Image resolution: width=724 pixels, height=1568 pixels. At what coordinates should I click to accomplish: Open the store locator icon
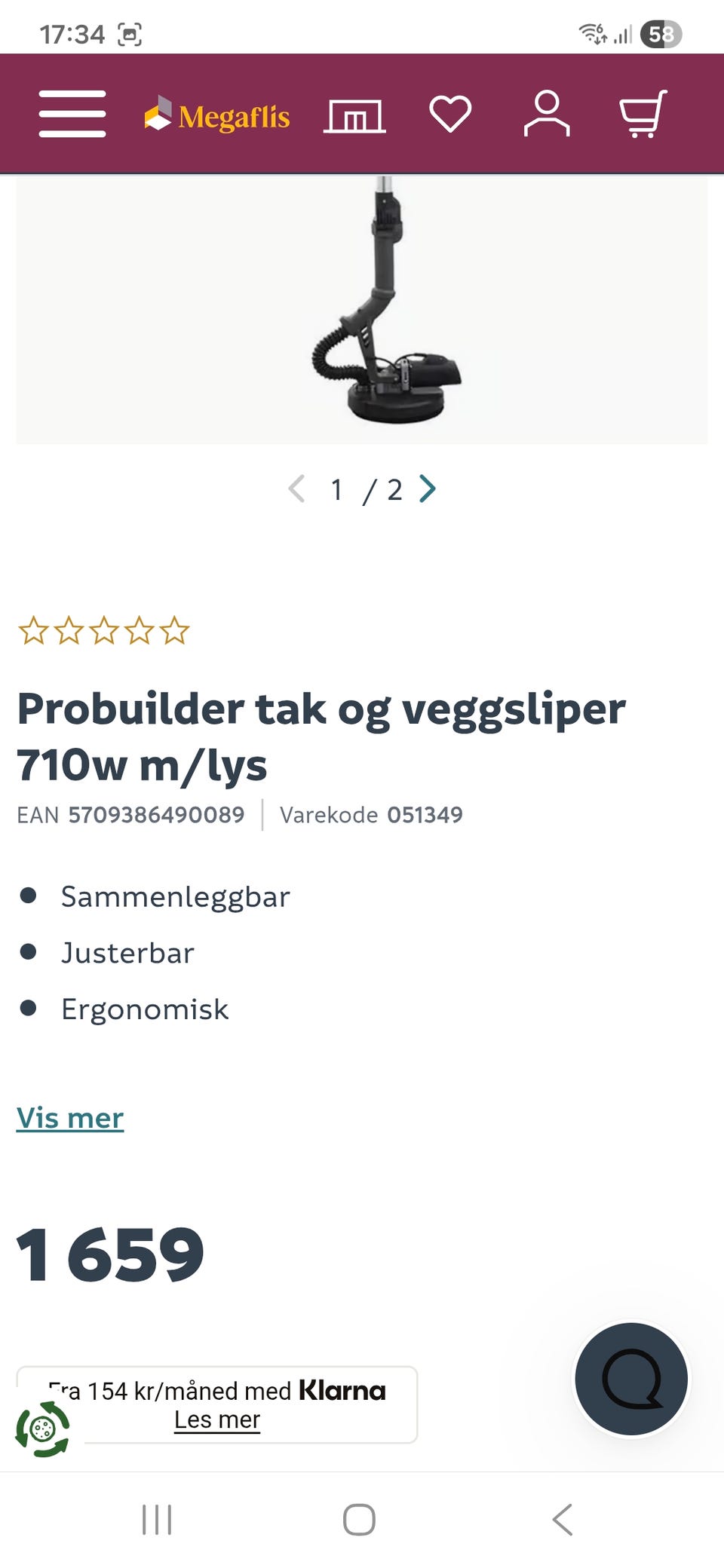pyautogui.click(x=354, y=117)
